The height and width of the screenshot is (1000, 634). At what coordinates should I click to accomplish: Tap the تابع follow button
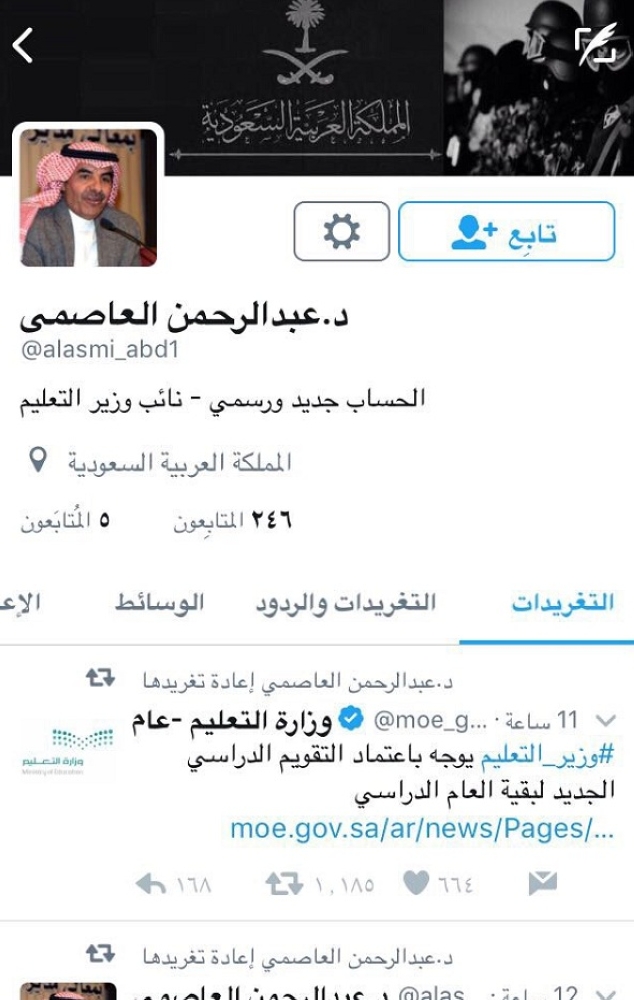(506, 232)
